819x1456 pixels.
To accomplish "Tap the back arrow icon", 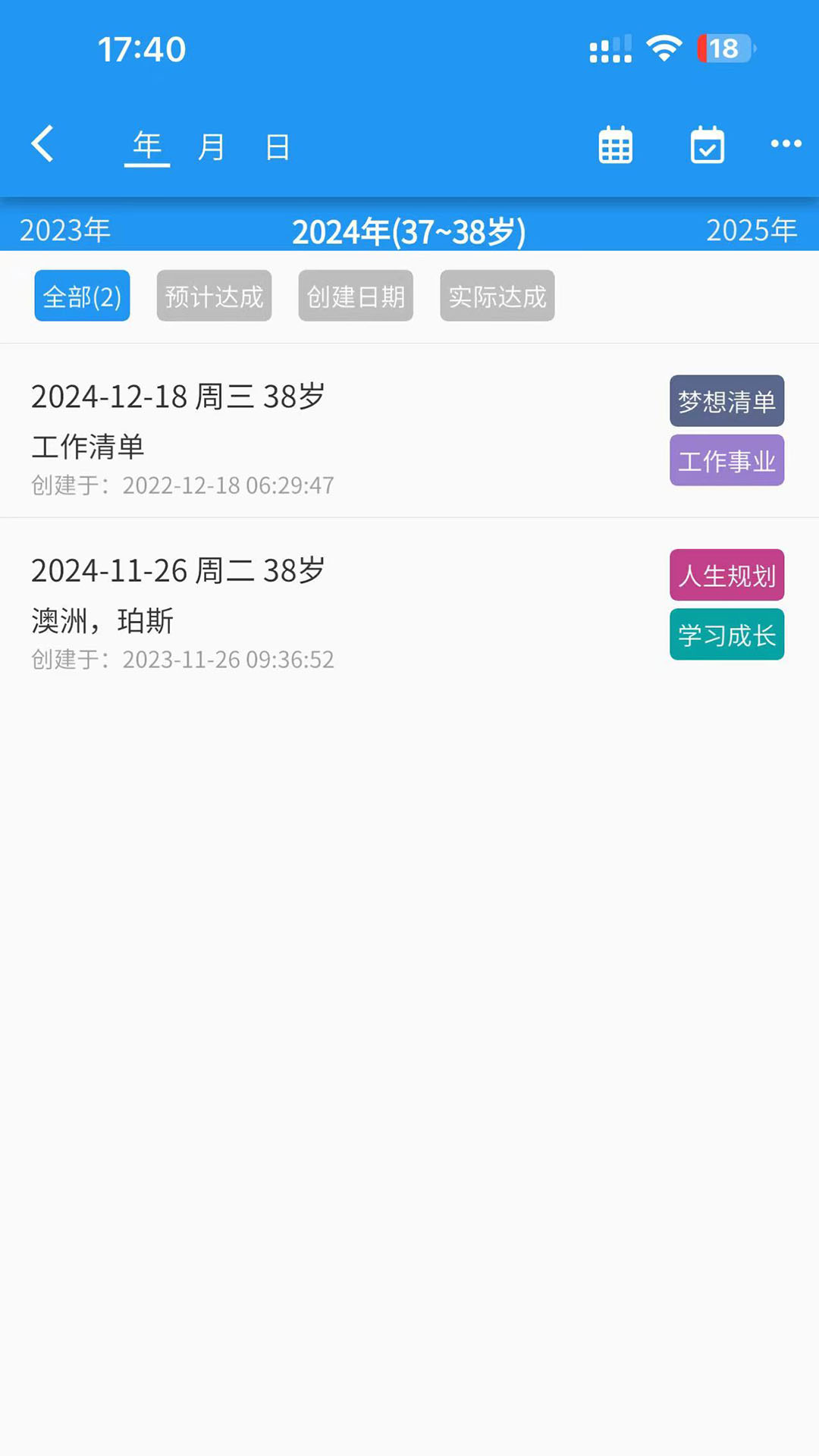I will (43, 143).
